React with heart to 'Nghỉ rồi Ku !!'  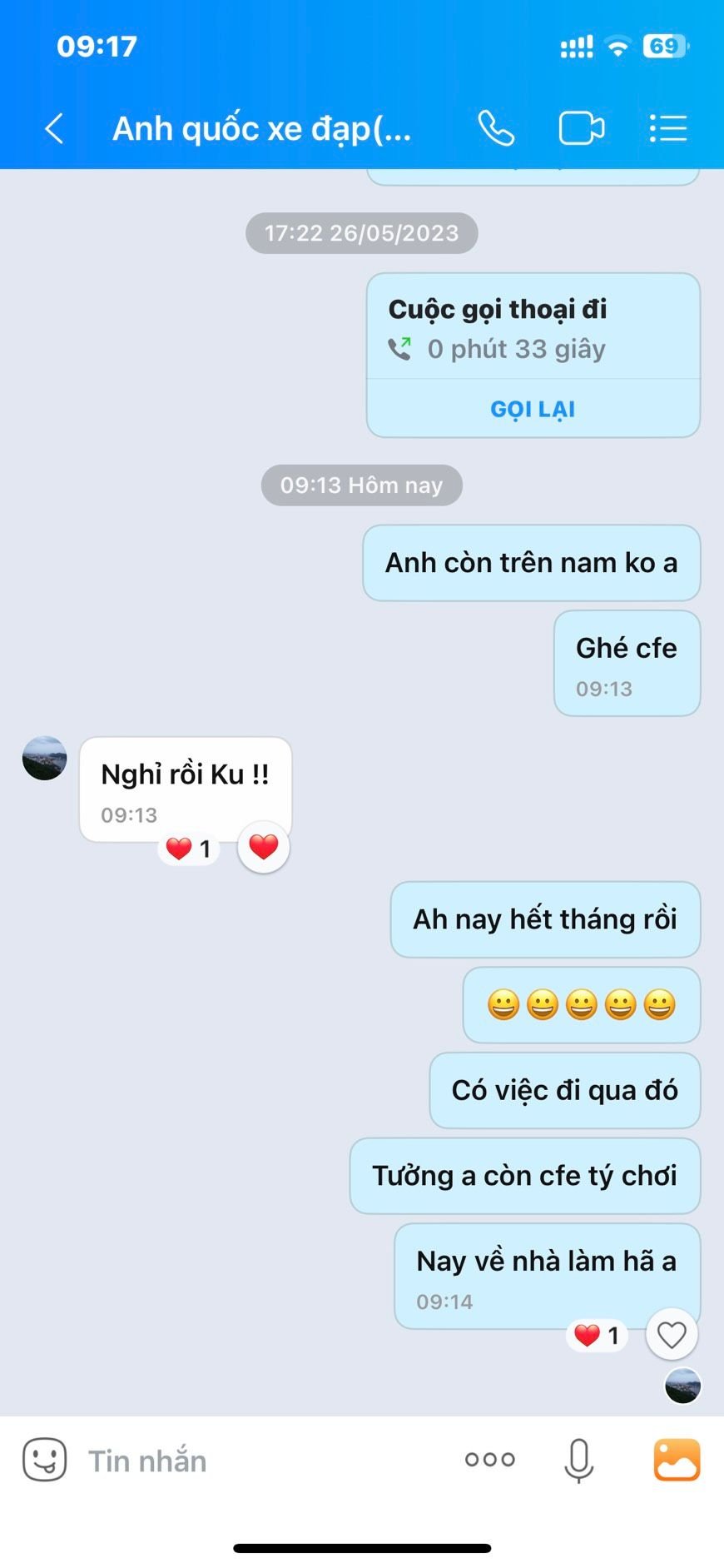click(x=264, y=848)
